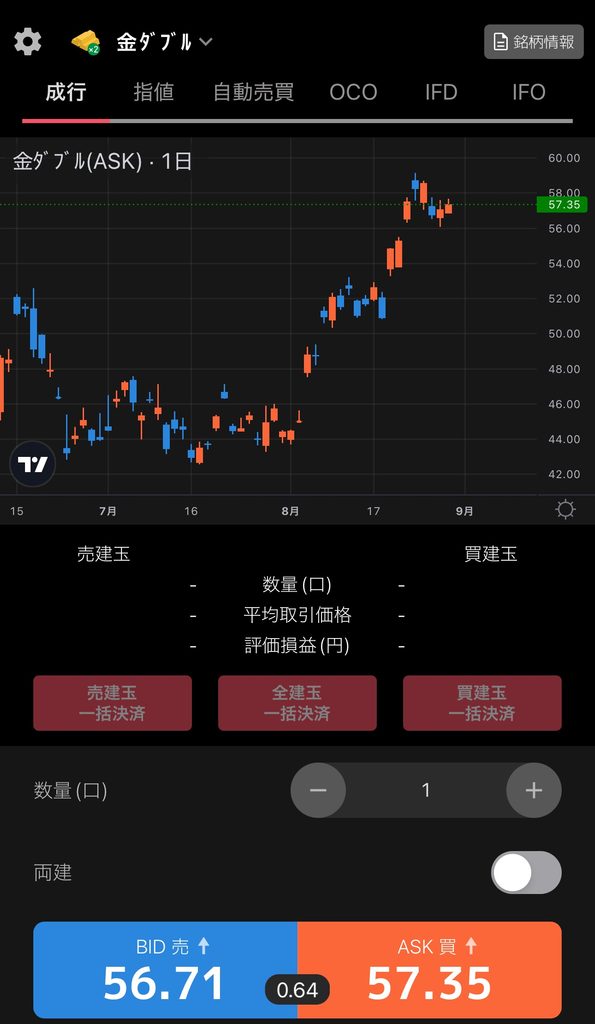Open 銘柄情報 instrument info
Screen dimensions: 595x1024
click(x=534, y=42)
